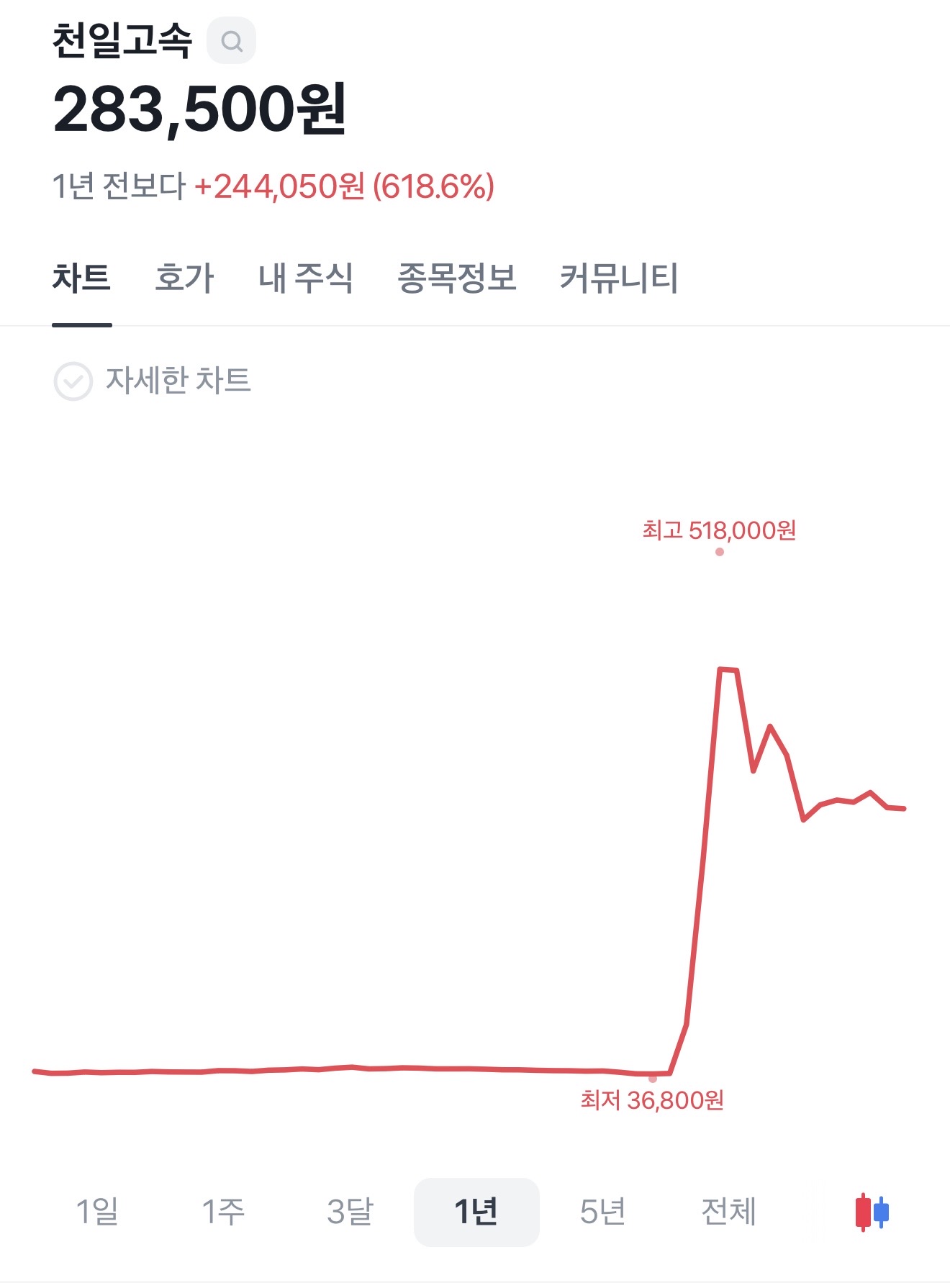Open the 내 주식 tab
The height and width of the screenshot is (1288, 950).
click(305, 278)
